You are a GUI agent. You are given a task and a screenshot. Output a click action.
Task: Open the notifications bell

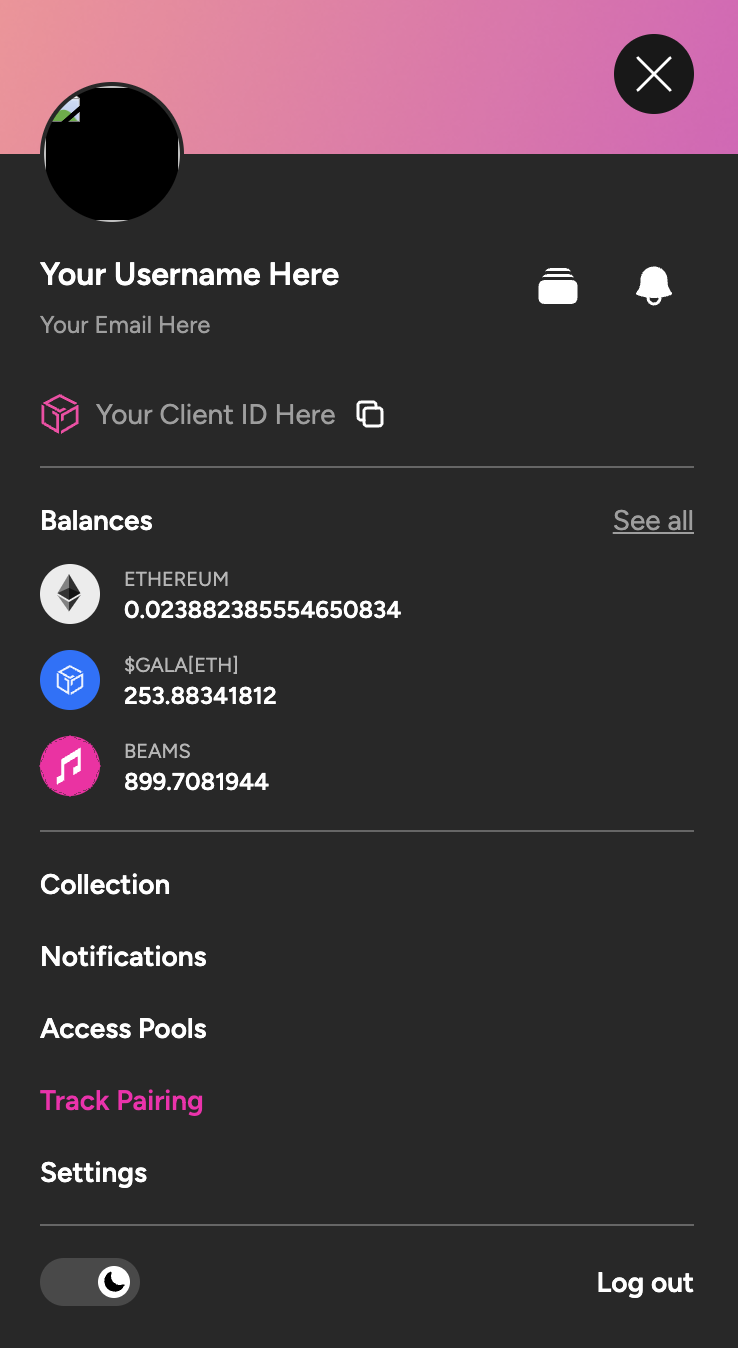click(x=653, y=286)
